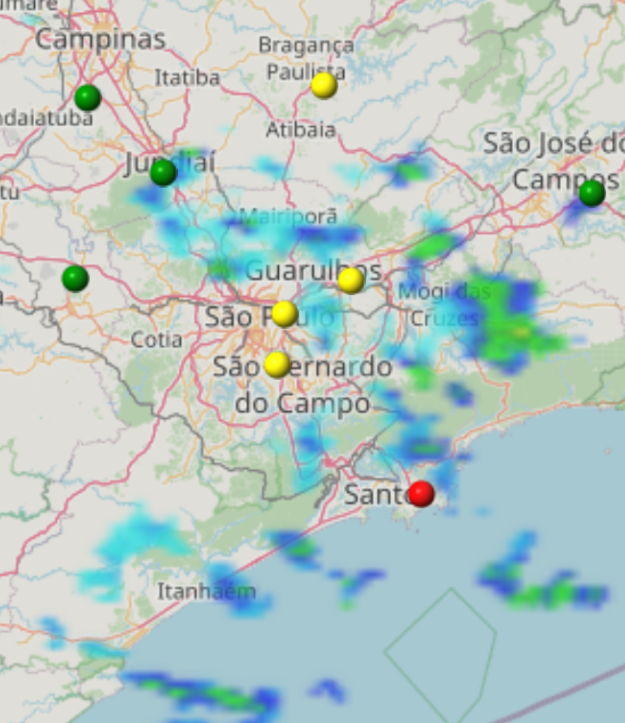This screenshot has height=723, width=625.
Task: Open the green marker at Jundiaí
Action: pyautogui.click(x=163, y=173)
